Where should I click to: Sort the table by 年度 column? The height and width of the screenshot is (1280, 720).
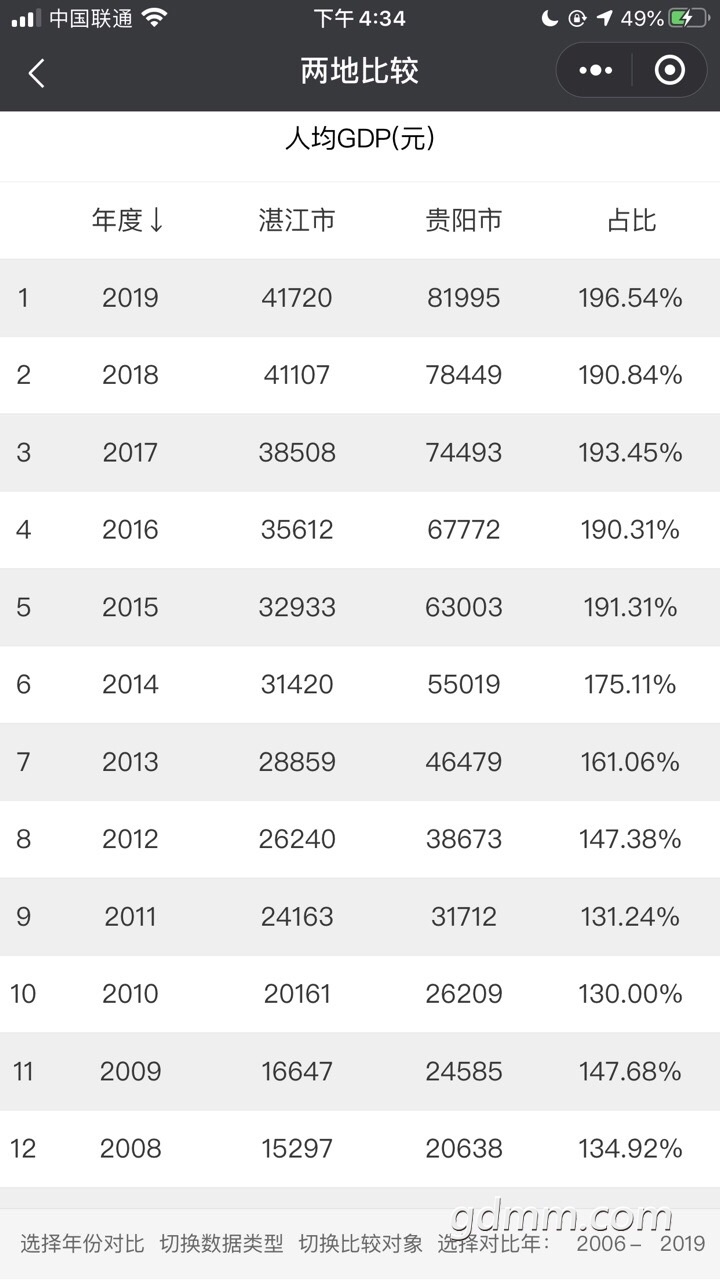coord(128,220)
